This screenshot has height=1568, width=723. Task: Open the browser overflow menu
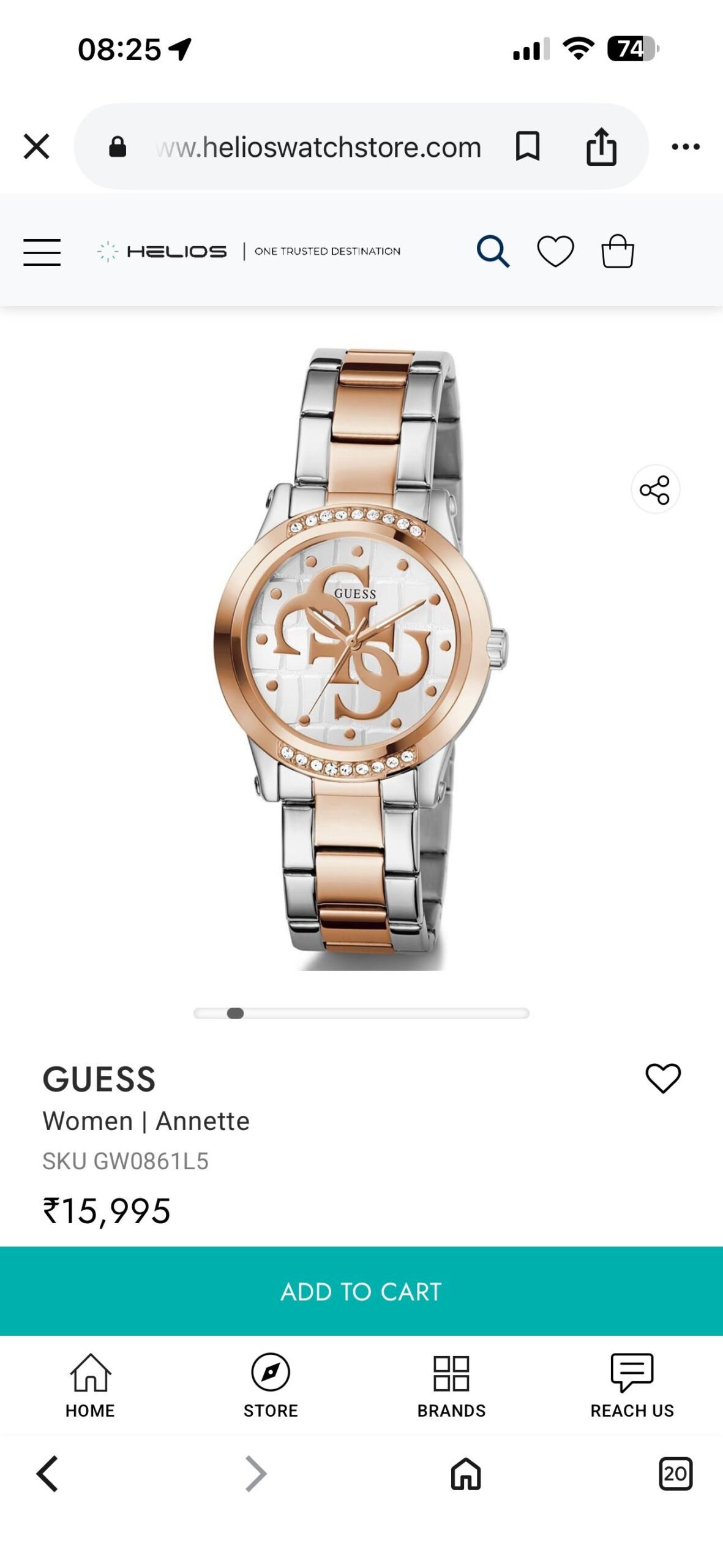point(685,147)
